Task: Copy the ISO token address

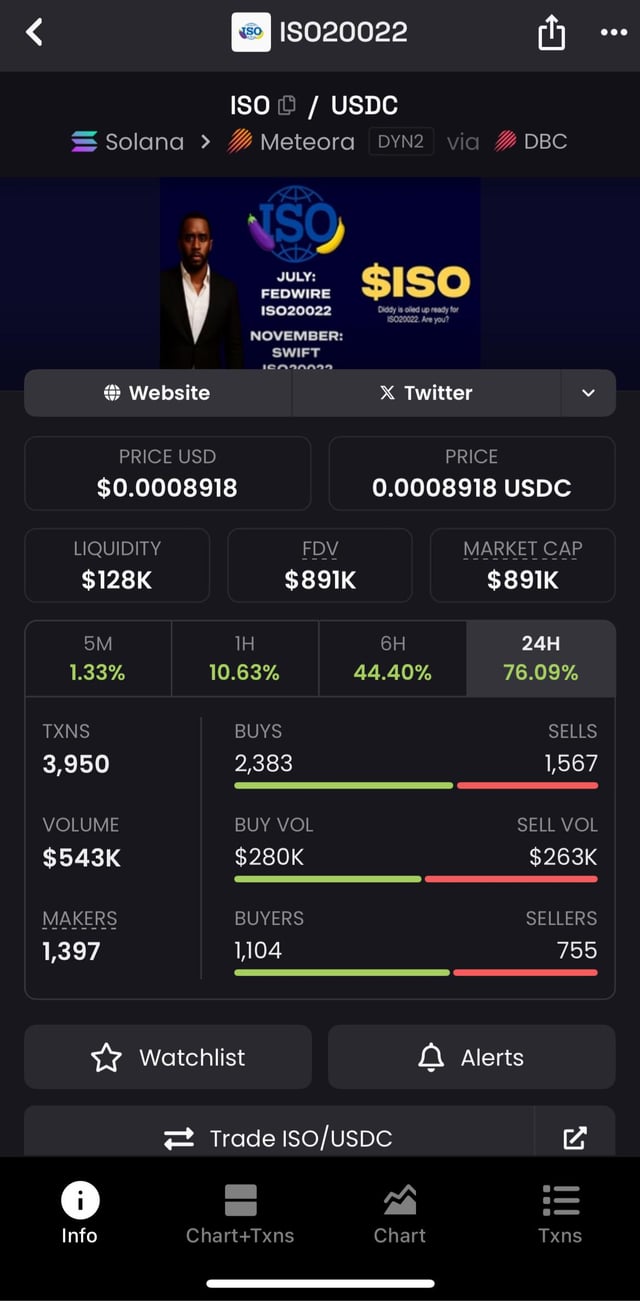Action: pyautogui.click(x=287, y=105)
